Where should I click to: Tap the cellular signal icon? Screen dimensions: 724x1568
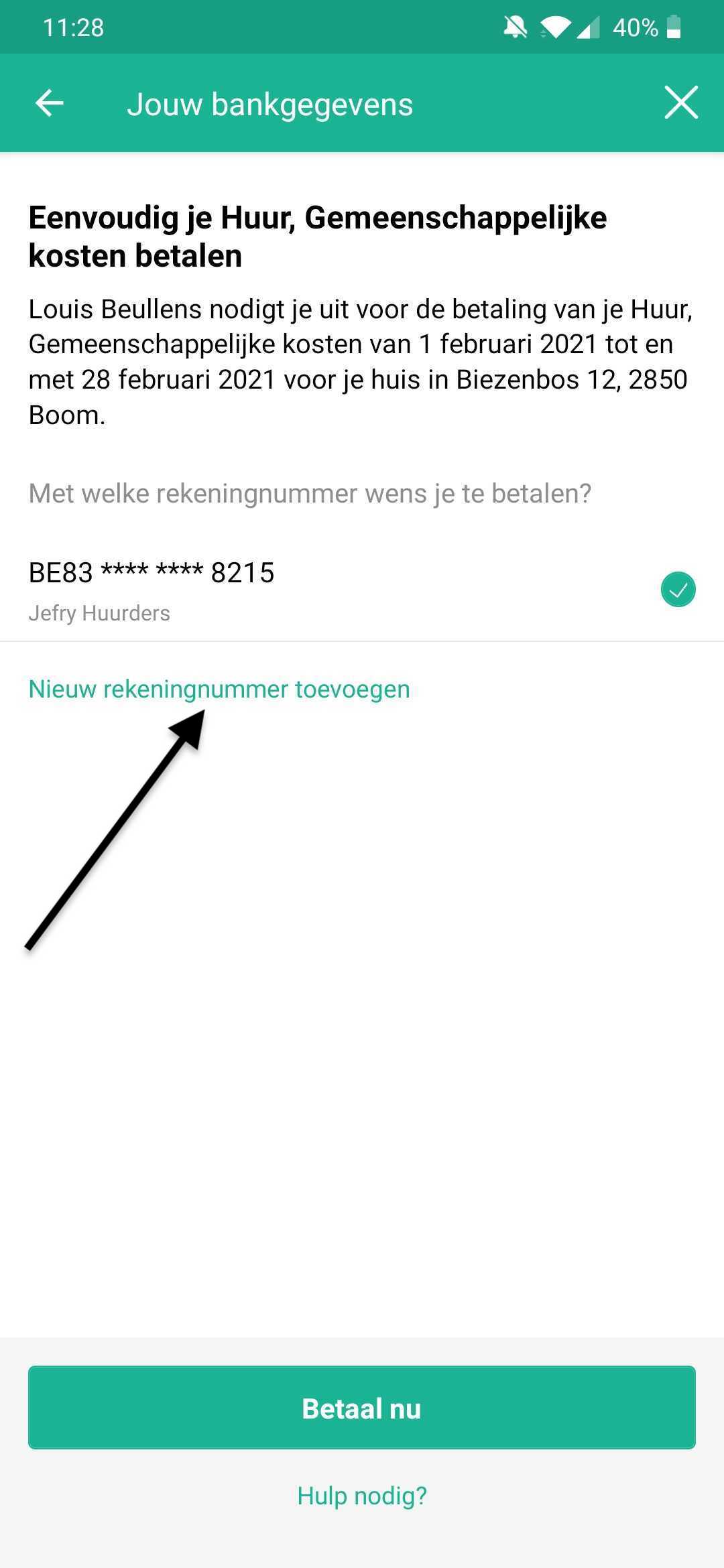coord(588,27)
